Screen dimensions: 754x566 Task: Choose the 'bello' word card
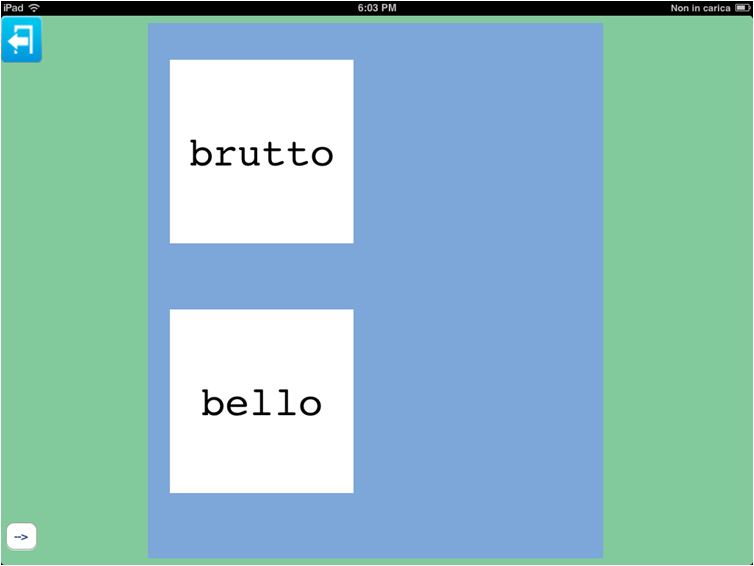pyautogui.click(x=261, y=401)
